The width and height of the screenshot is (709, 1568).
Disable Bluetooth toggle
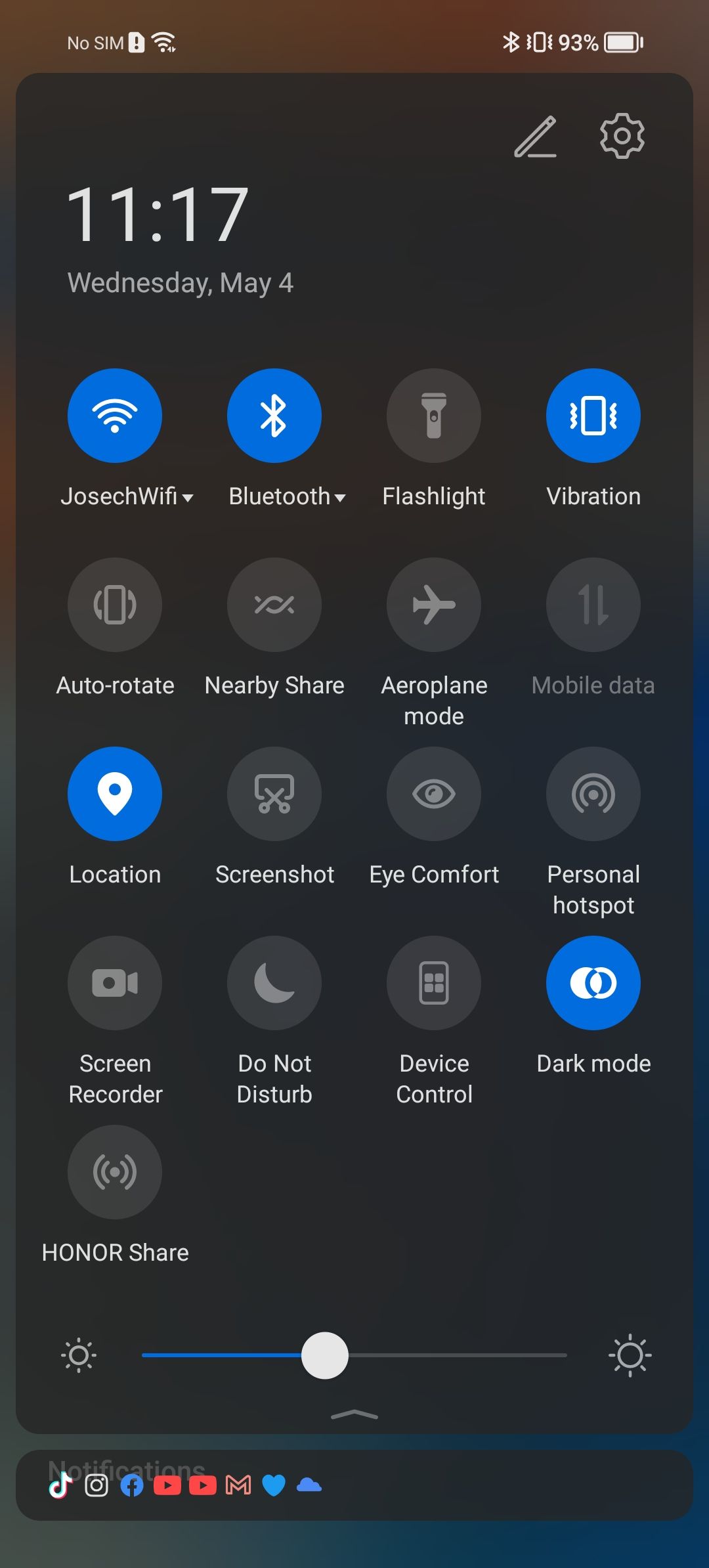coord(274,416)
